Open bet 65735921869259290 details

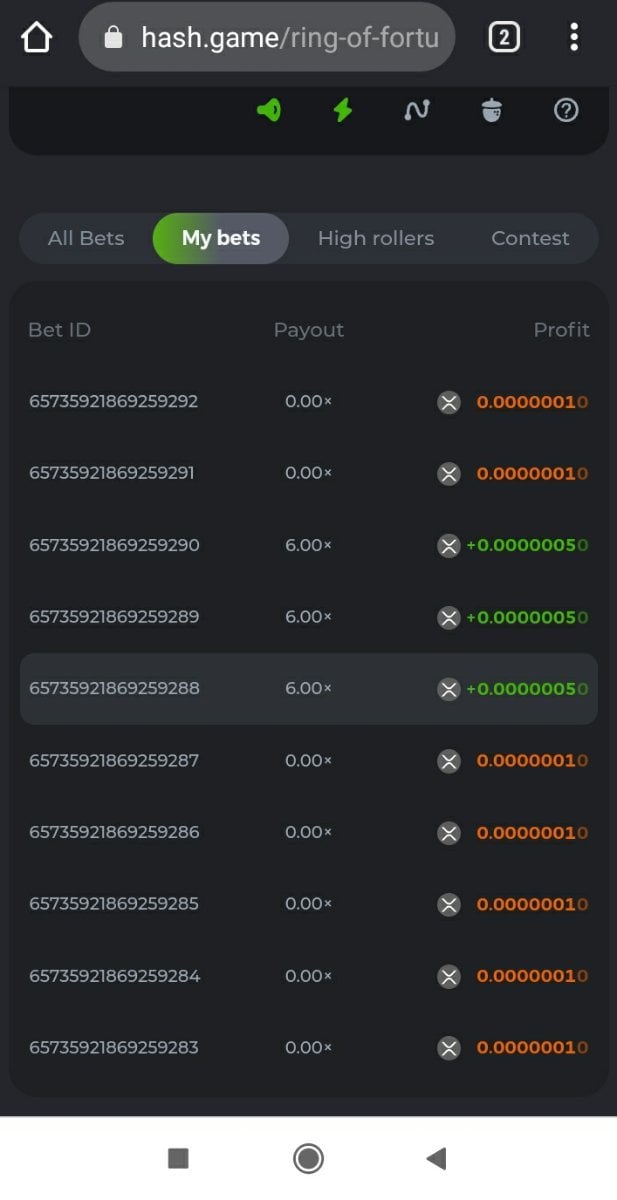coord(114,545)
